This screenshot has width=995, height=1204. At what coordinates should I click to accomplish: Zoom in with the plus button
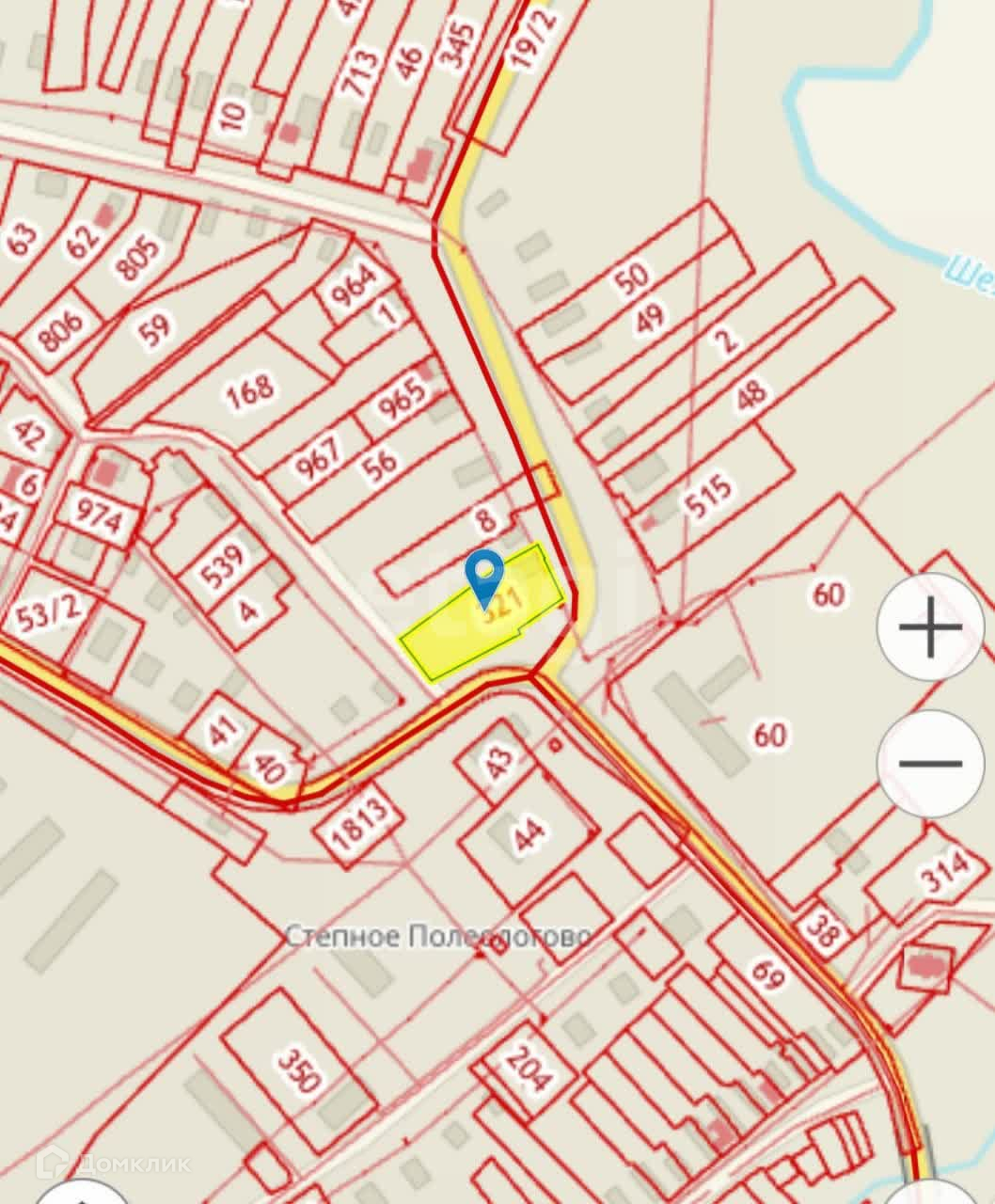930,626
